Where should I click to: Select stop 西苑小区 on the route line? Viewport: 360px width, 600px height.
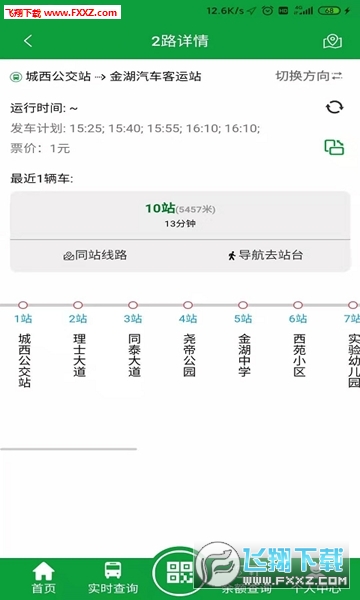(x=298, y=339)
